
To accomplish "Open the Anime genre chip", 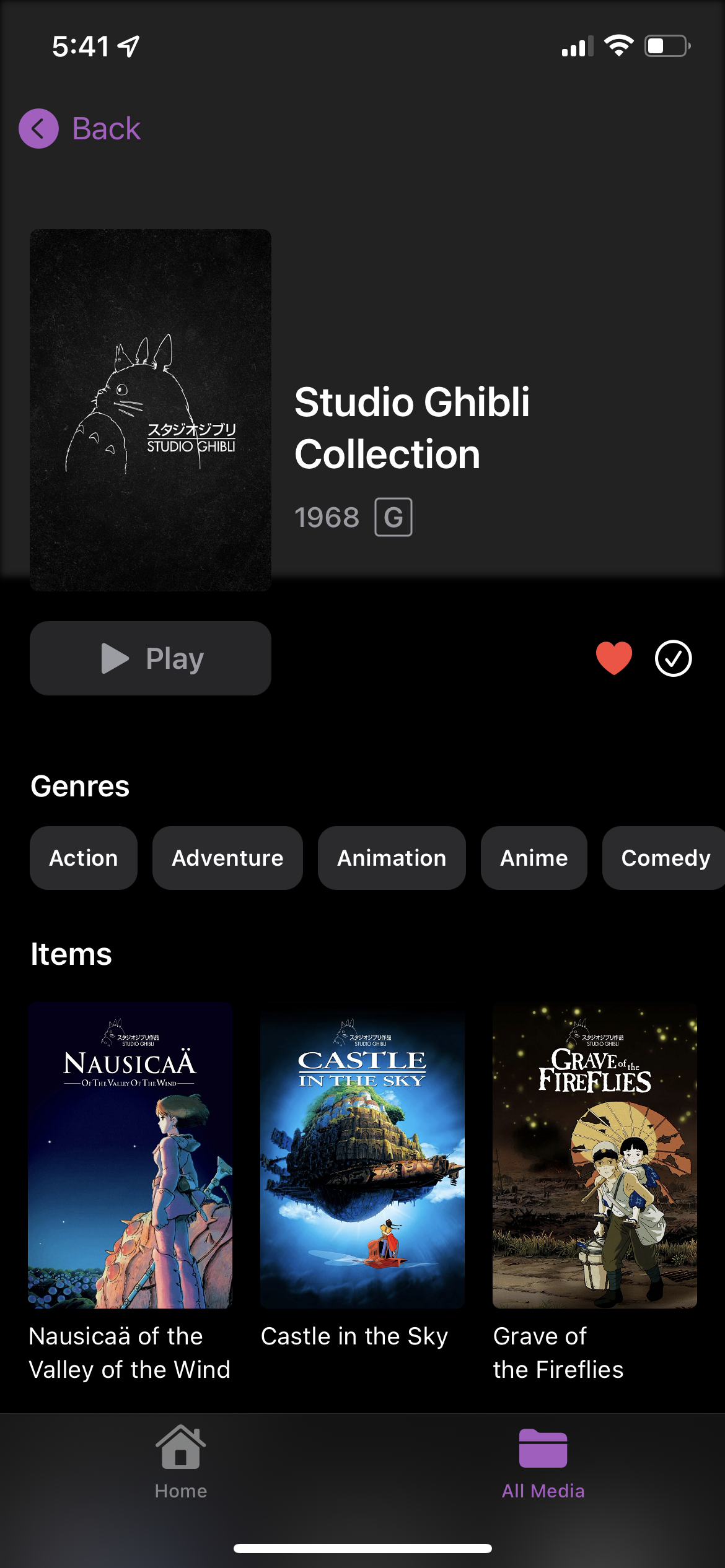I will [534, 858].
